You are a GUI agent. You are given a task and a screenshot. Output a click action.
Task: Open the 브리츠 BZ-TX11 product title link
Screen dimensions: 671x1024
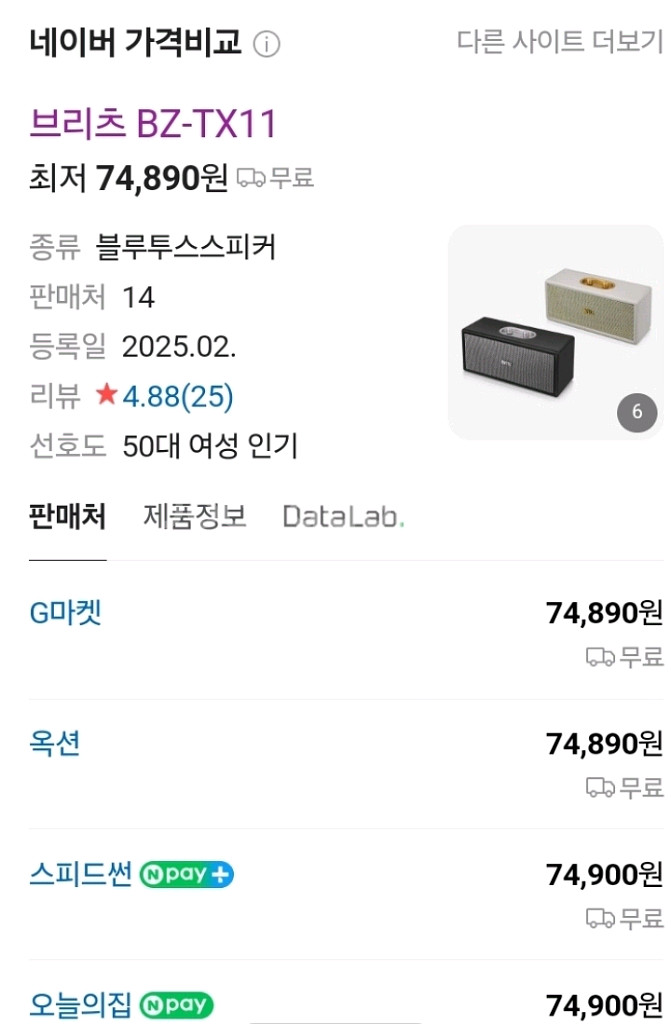point(153,125)
